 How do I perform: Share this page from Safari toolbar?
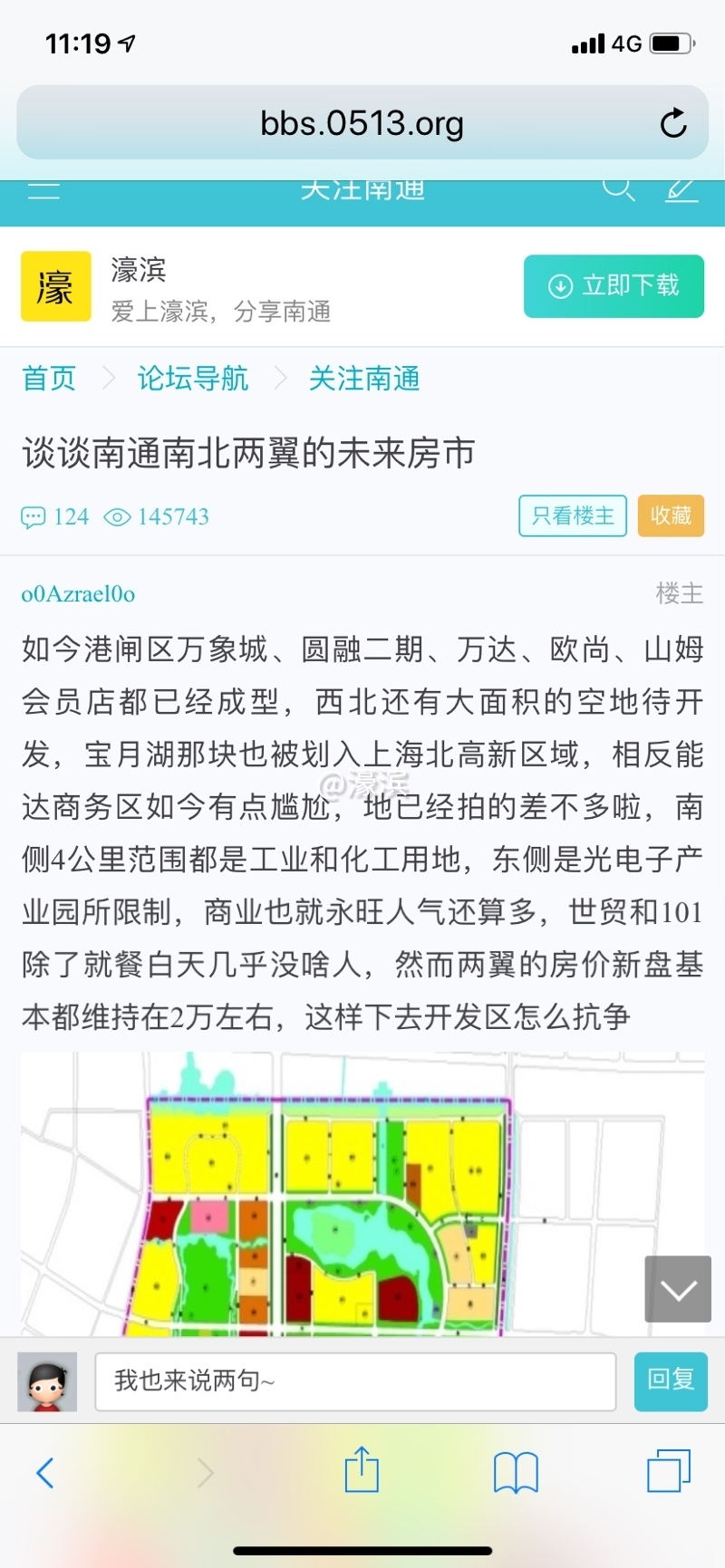(362, 1470)
